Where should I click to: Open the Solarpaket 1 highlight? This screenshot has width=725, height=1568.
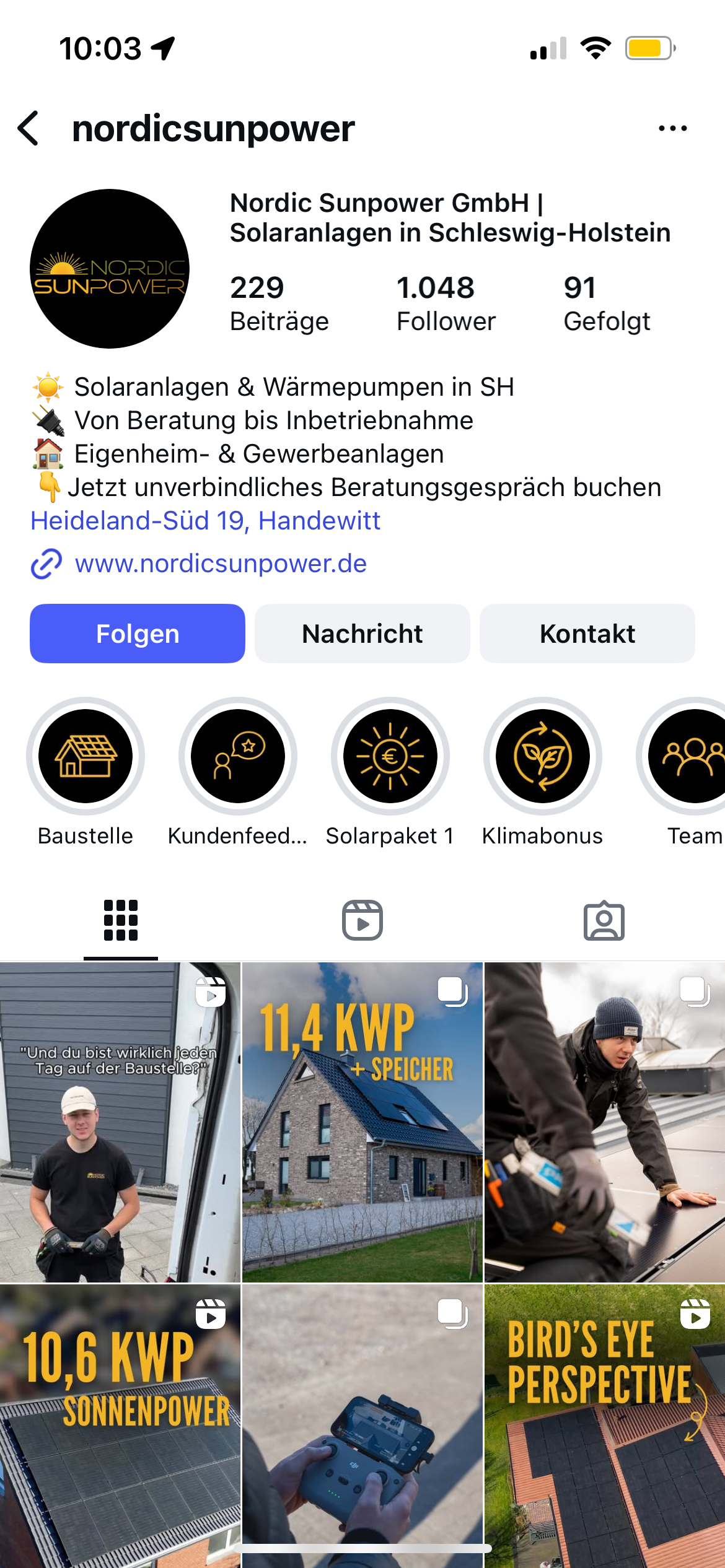(x=390, y=756)
